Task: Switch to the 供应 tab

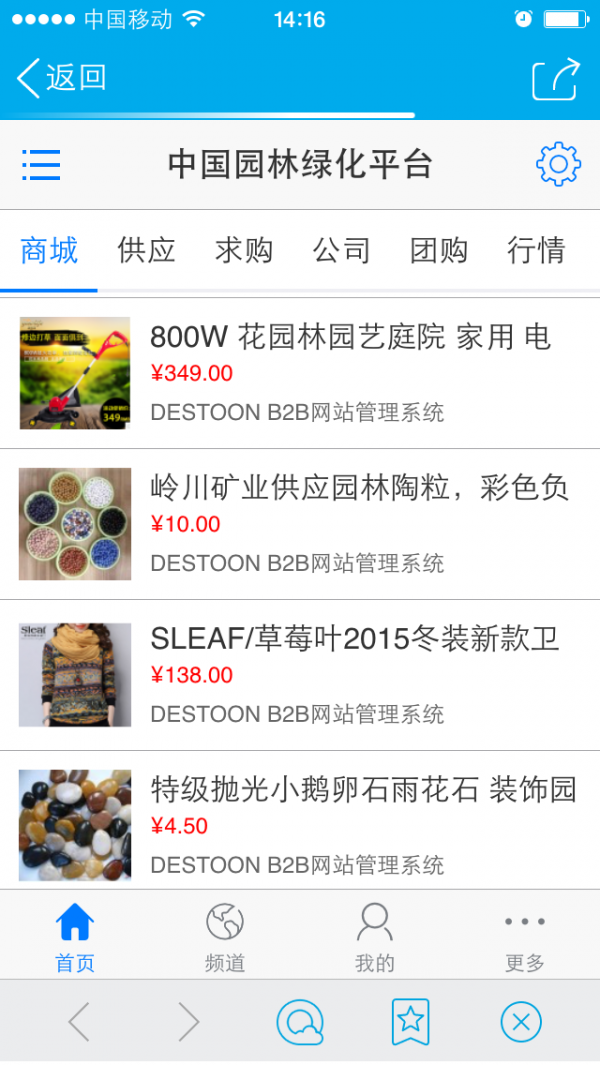Action: point(146,250)
